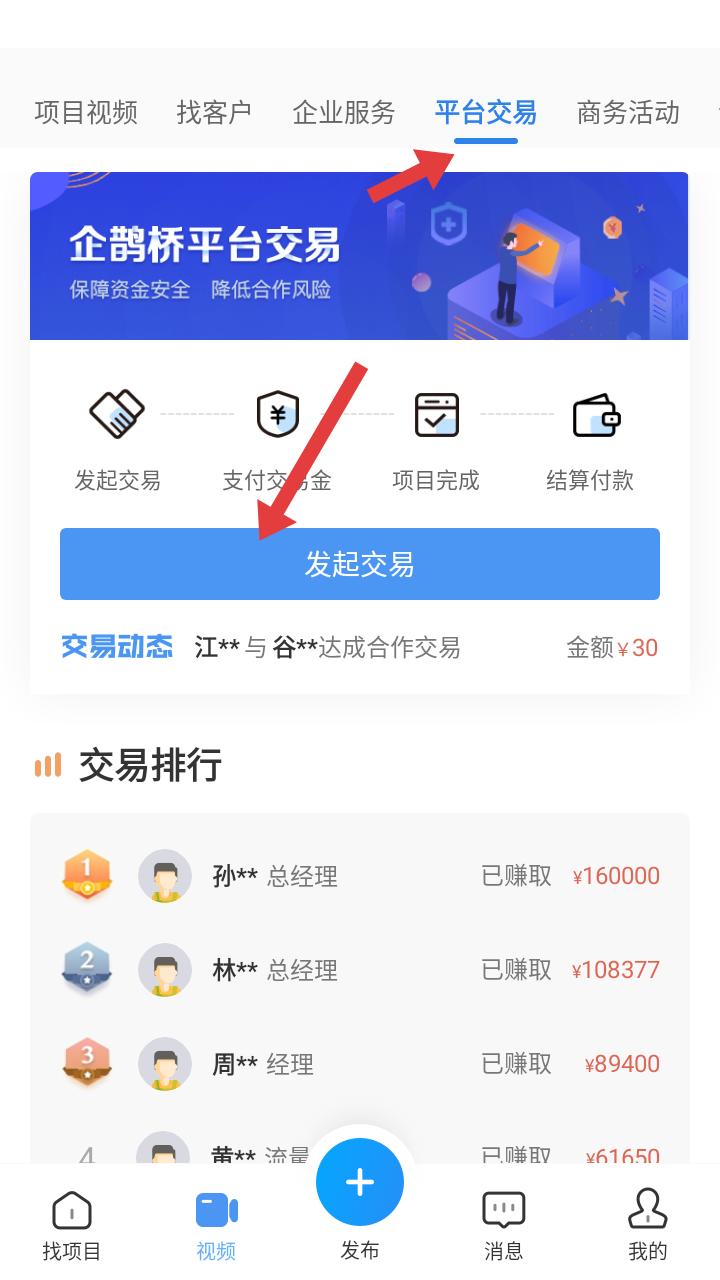Go to the 商务活动 tab
The image size is (720, 1280).
pyautogui.click(x=628, y=112)
